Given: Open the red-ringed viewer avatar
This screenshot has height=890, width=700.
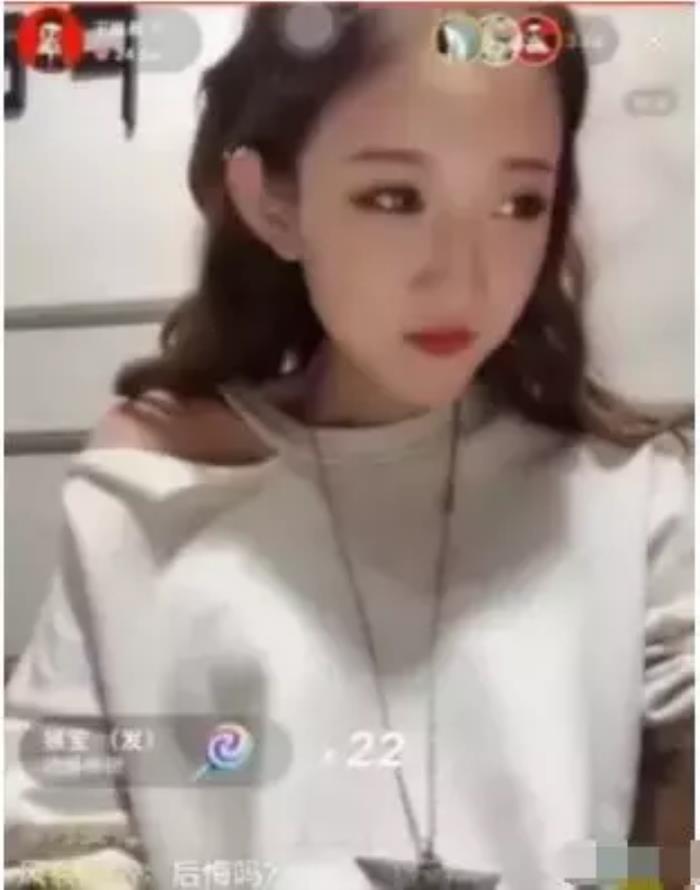Looking at the screenshot, I should 537,42.
